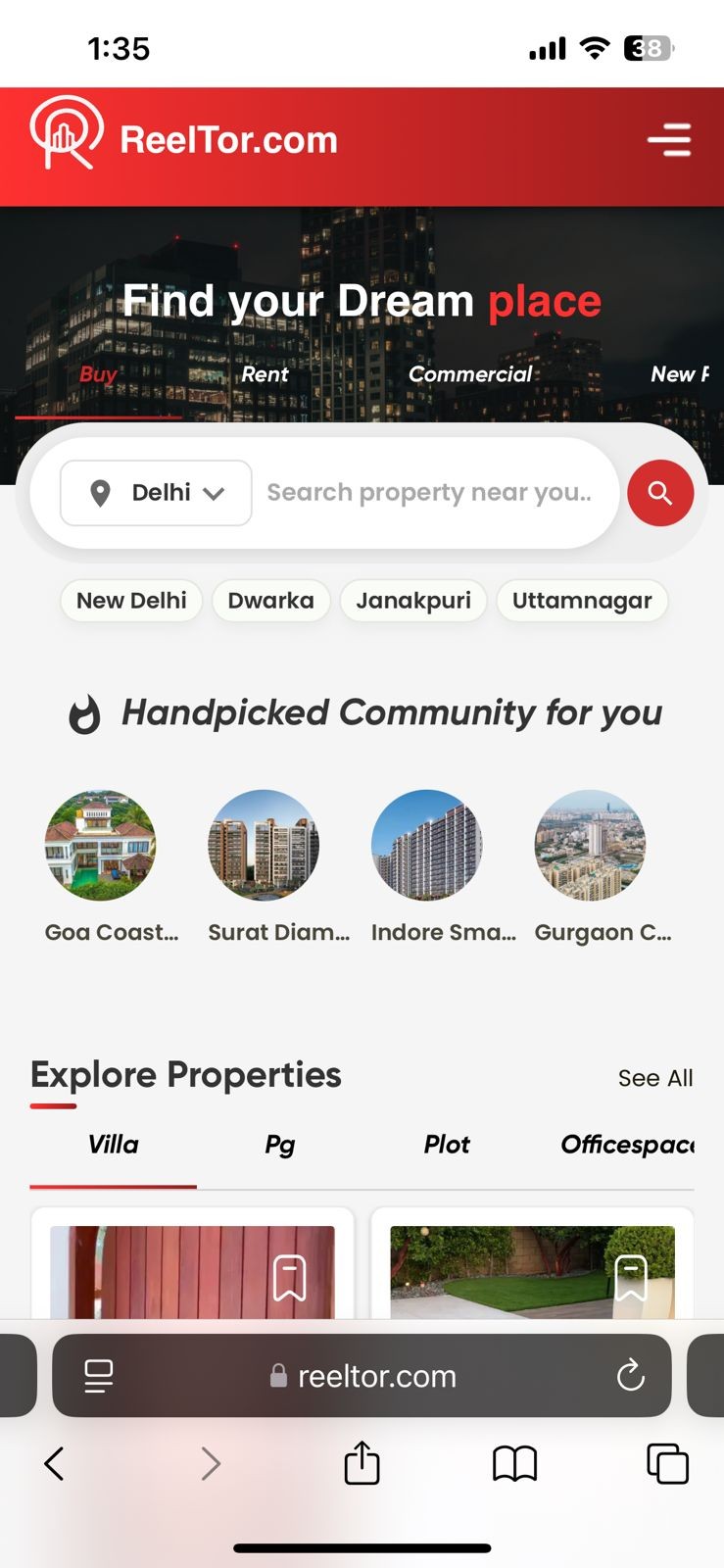Open the Safari share sheet
724x1568 pixels.
pos(362,1464)
